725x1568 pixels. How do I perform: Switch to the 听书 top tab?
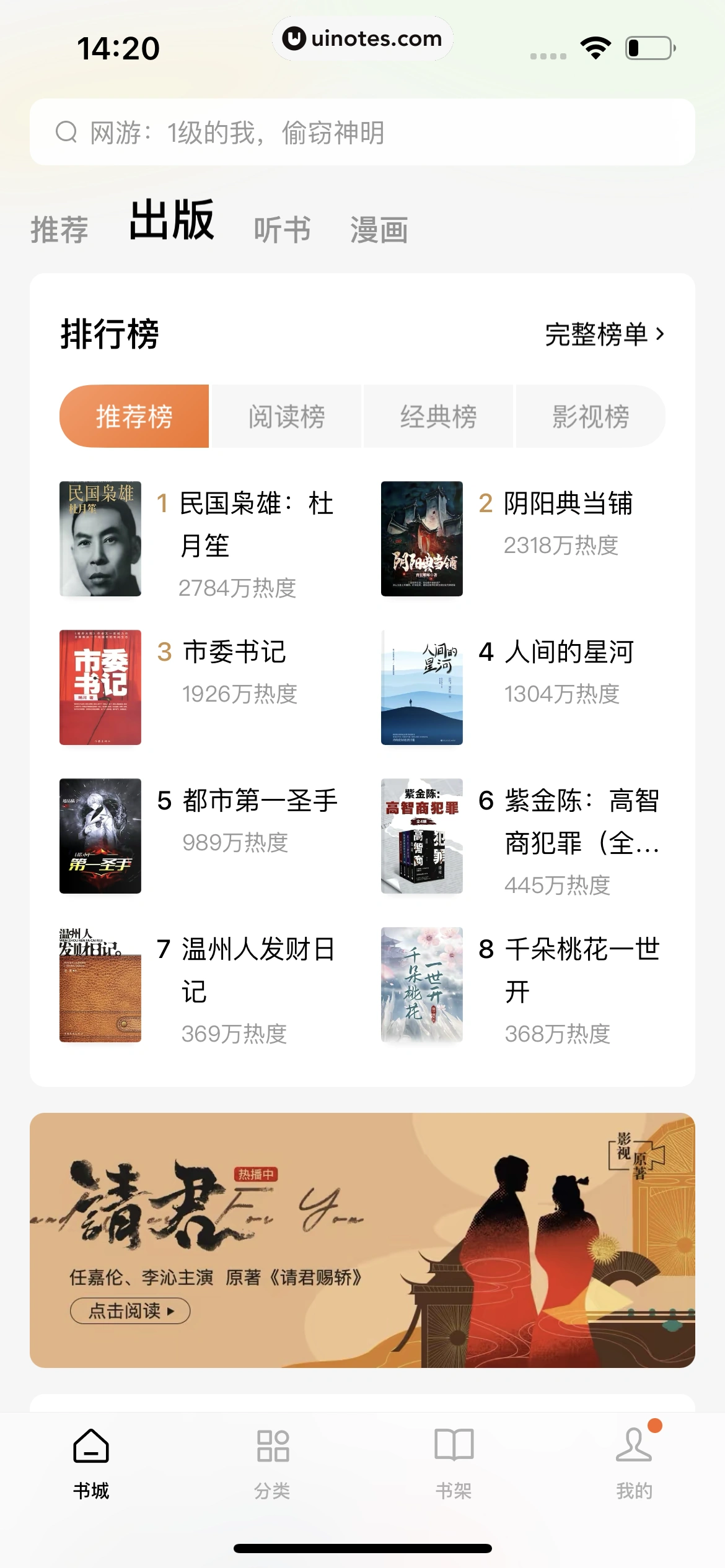[x=282, y=230]
